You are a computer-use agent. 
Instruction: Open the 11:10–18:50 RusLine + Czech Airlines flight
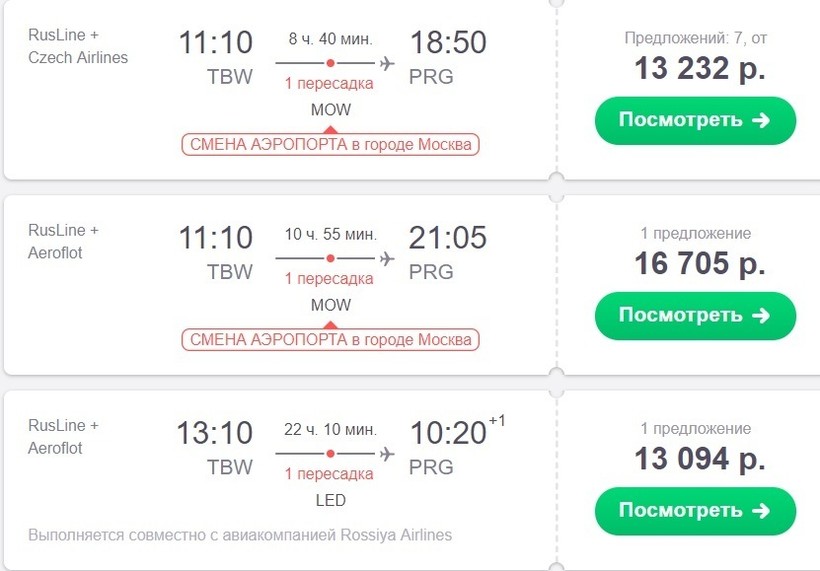(x=331, y=62)
